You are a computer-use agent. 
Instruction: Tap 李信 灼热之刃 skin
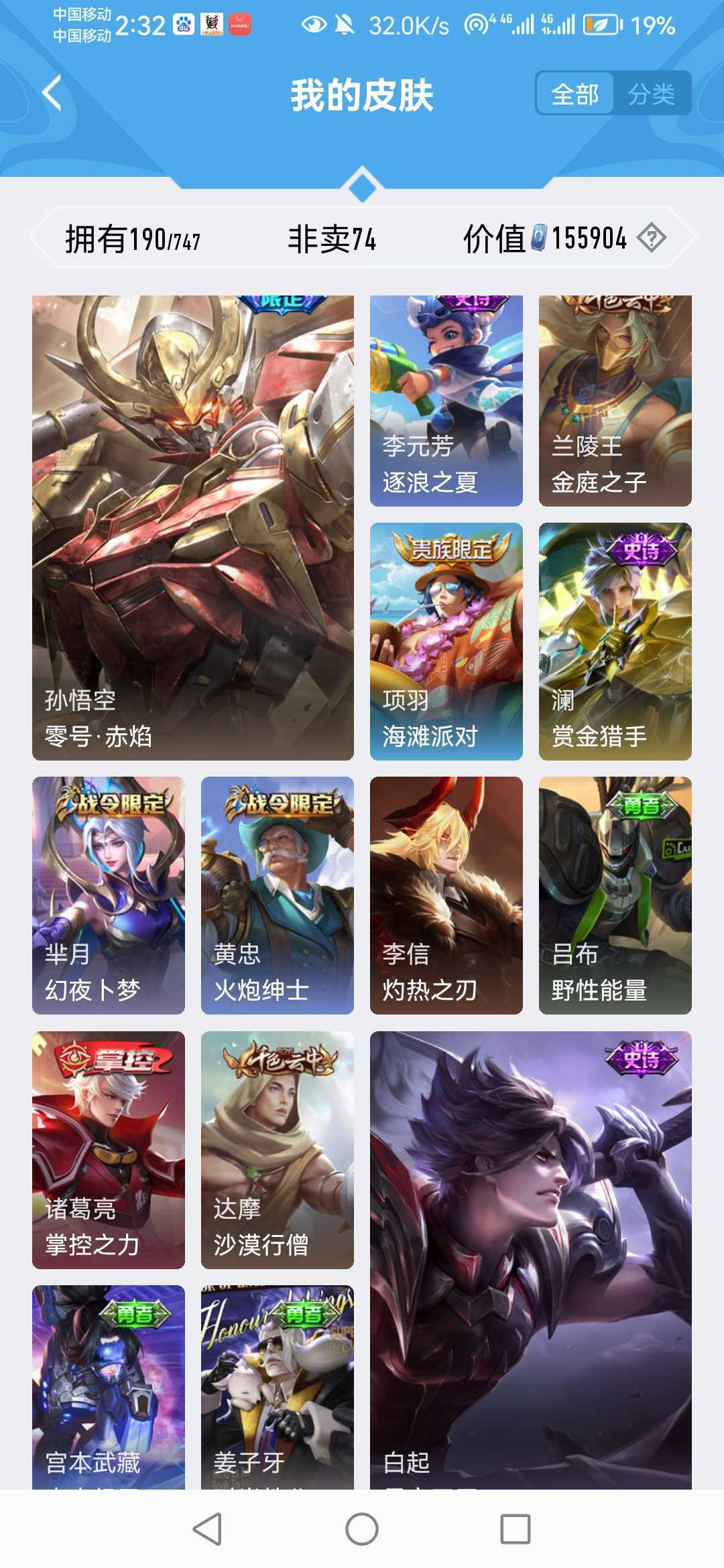coord(446,895)
